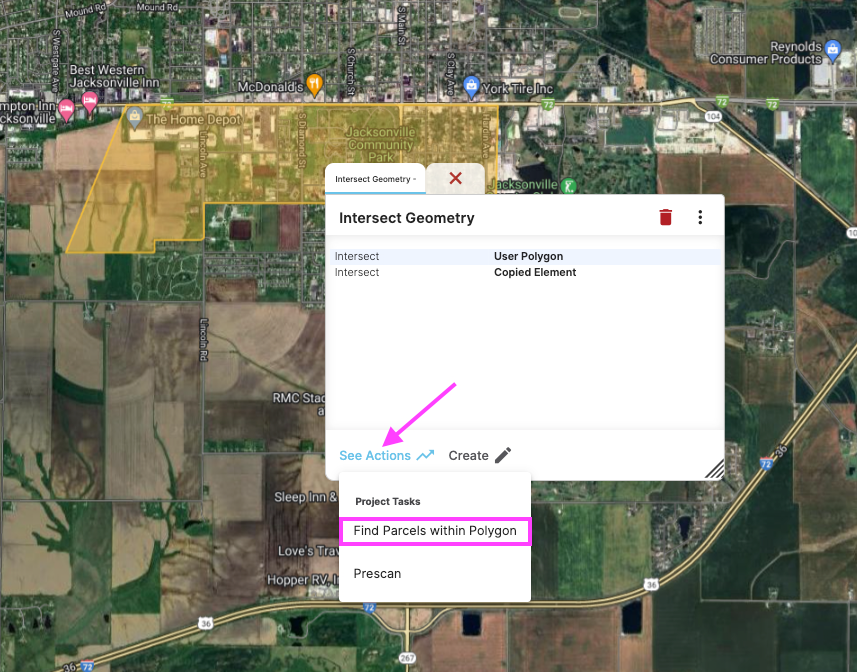857x672 pixels.
Task: Close the panel with red X
Action: pos(455,178)
